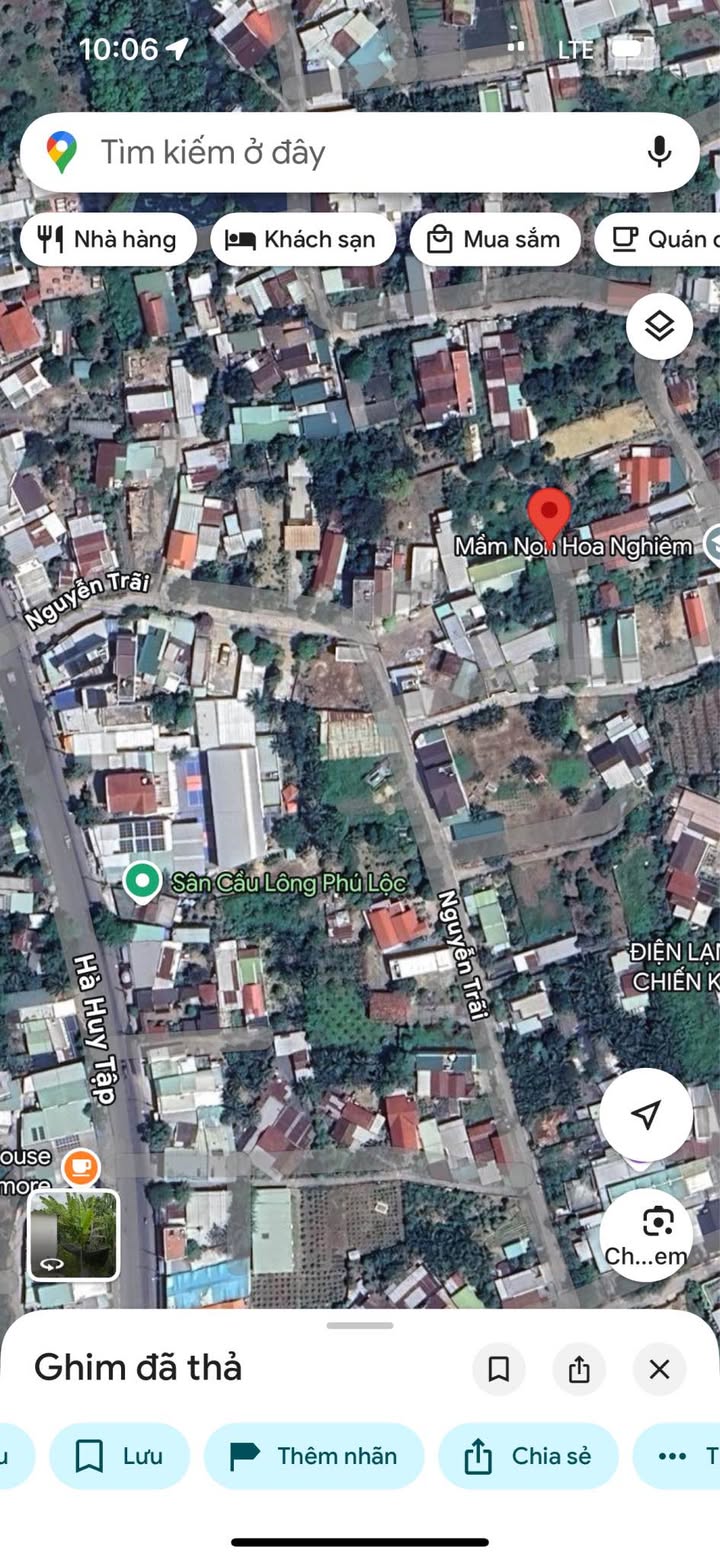Filter map by Khách sạn
The width and height of the screenshot is (720, 1560).
tap(302, 239)
